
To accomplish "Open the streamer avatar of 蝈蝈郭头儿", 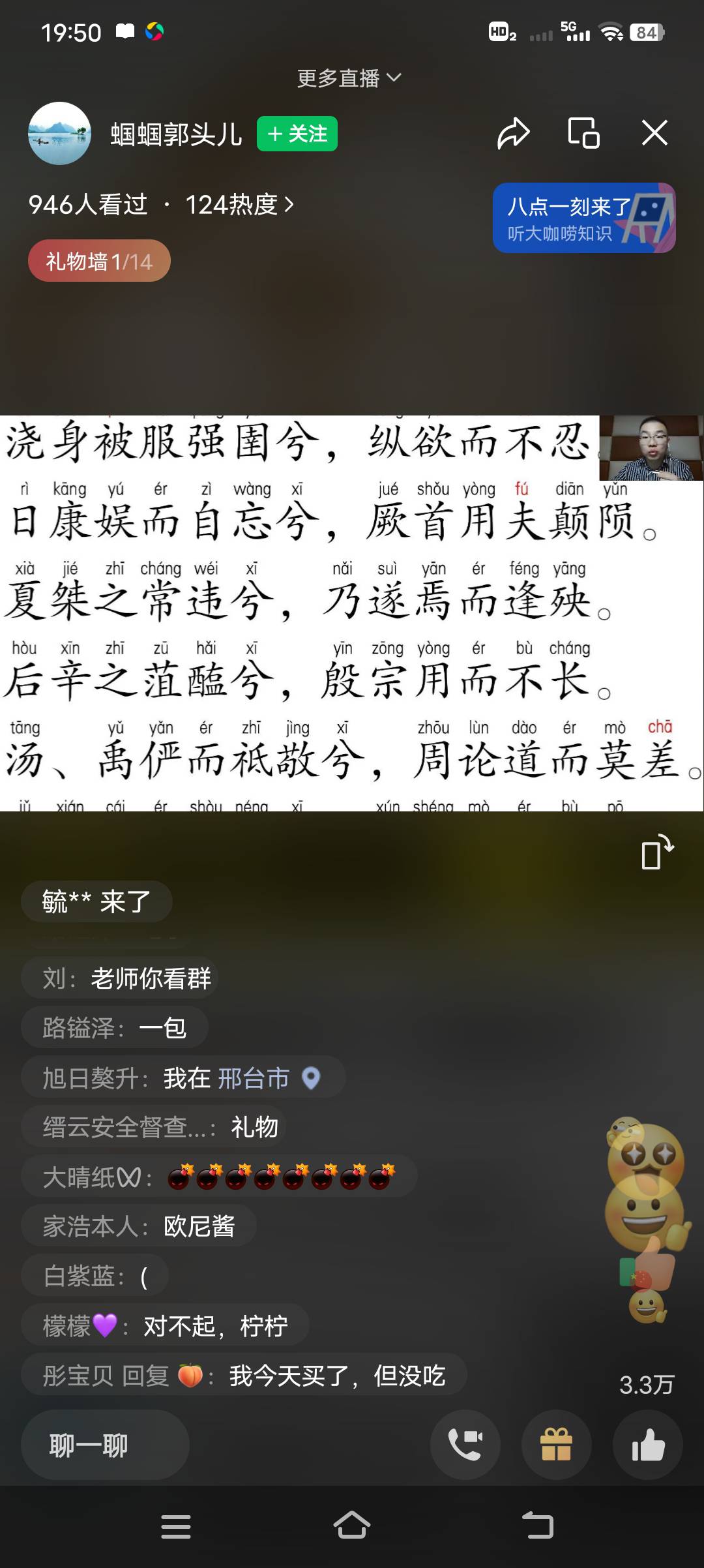I will tap(59, 133).
